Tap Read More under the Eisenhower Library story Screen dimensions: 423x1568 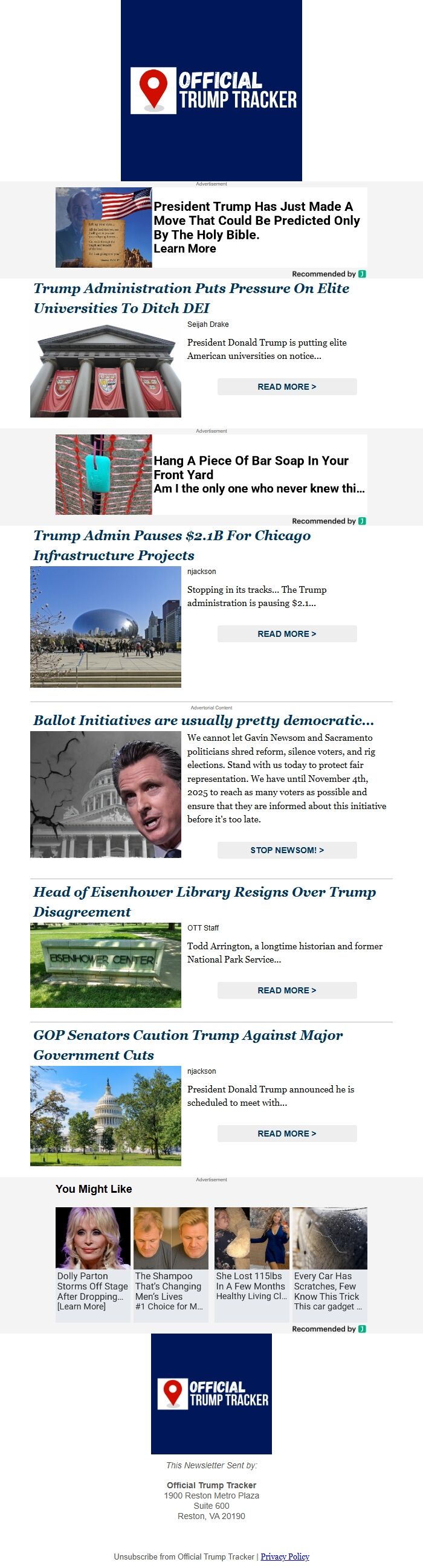point(286,990)
